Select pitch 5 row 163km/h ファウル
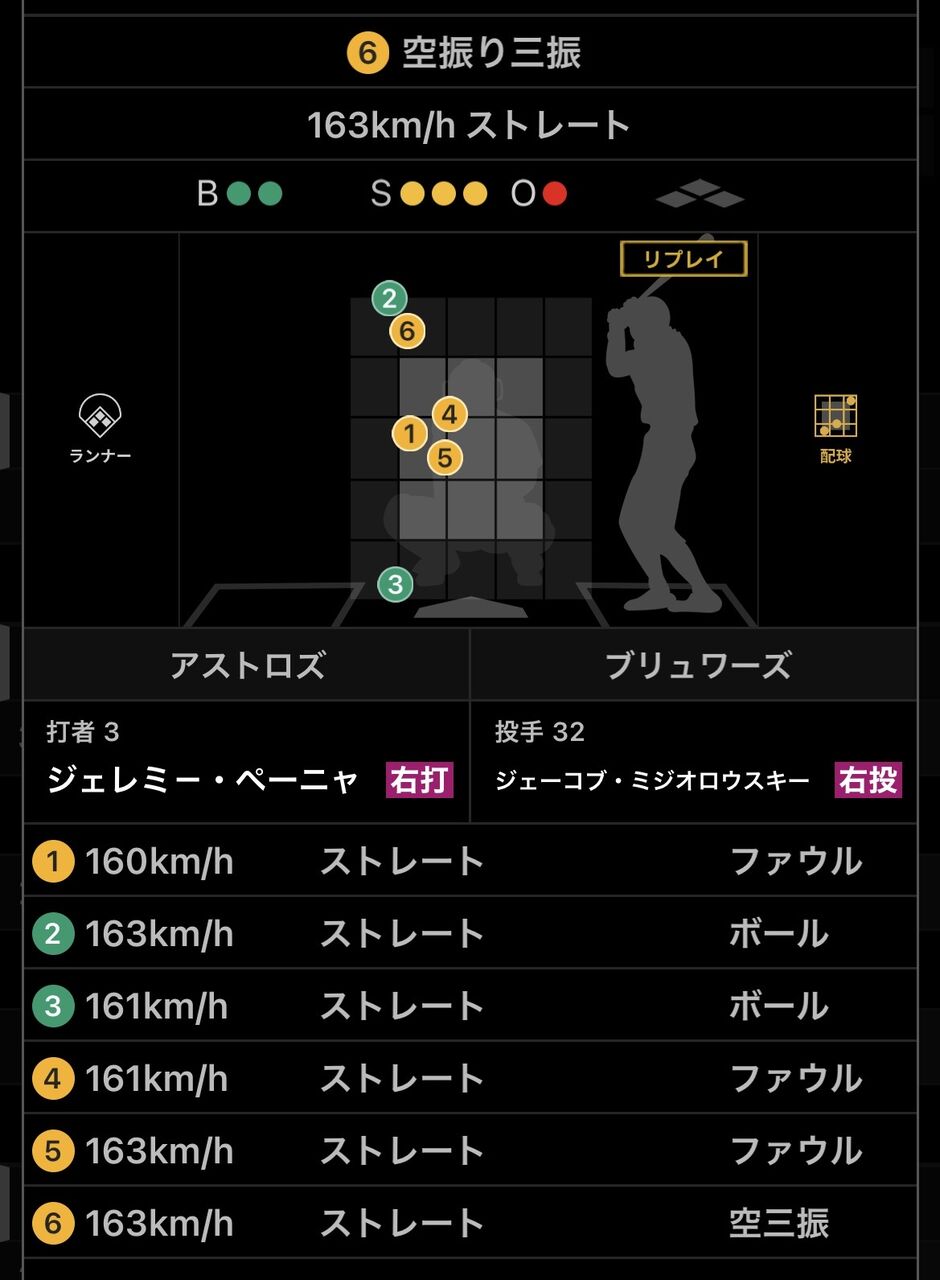Screen dimensions: 940x1280 pos(470,1151)
